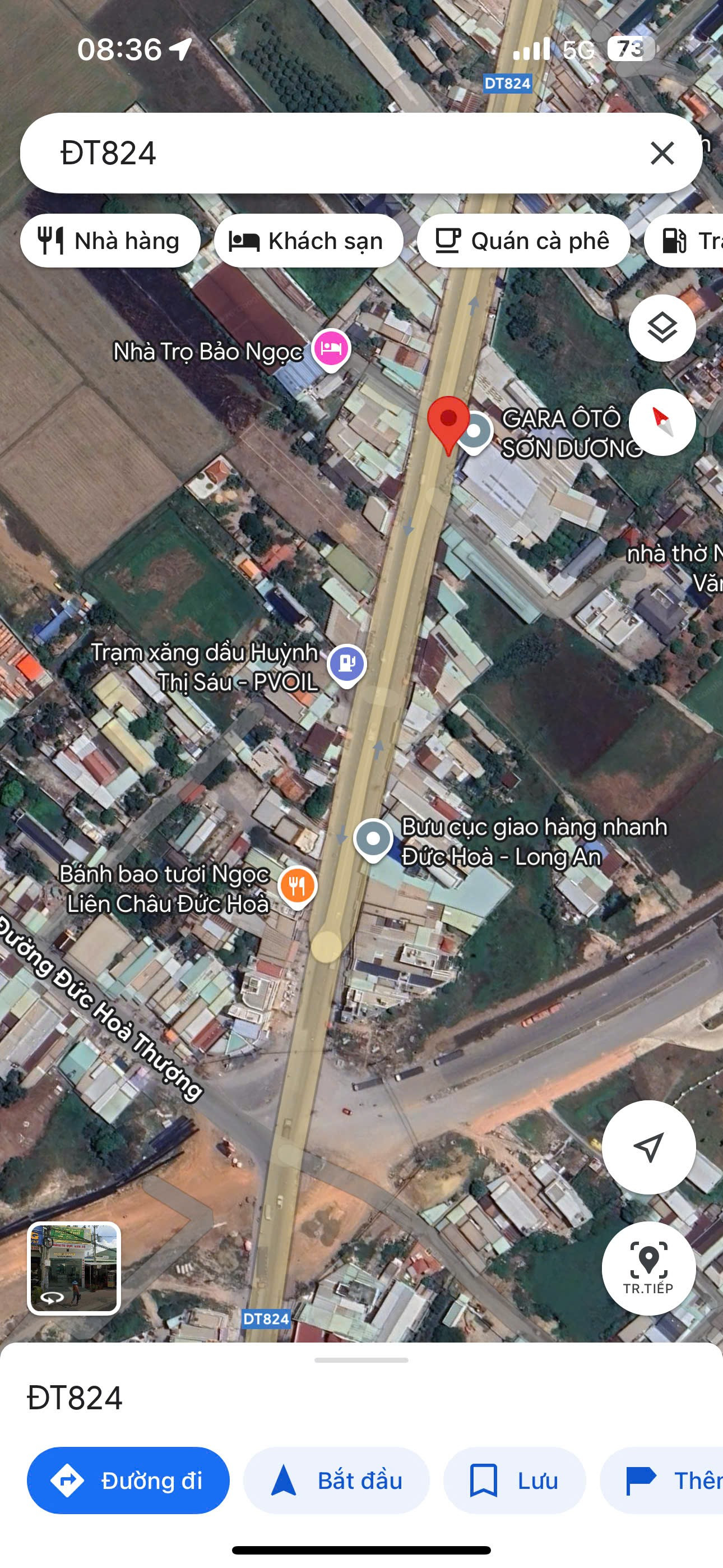Open the TR.TIẾP live view button
This screenshot has height=1568, width=723.
pos(649,1268)
